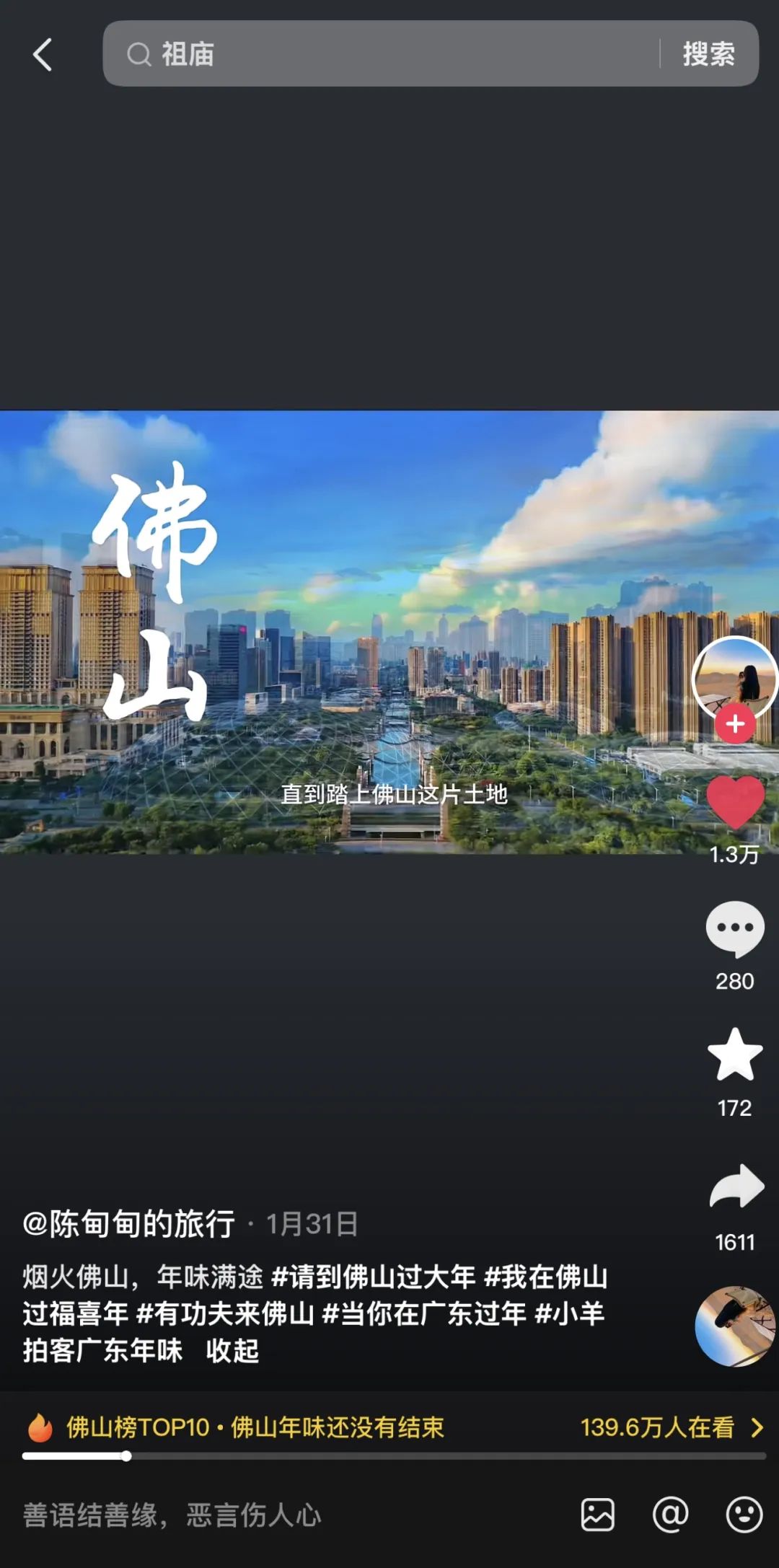Open @陈甸甸的旅行 profile name
This screenshot has height=1568, width=779.
pyautogui.click(x=129, y=1224)
